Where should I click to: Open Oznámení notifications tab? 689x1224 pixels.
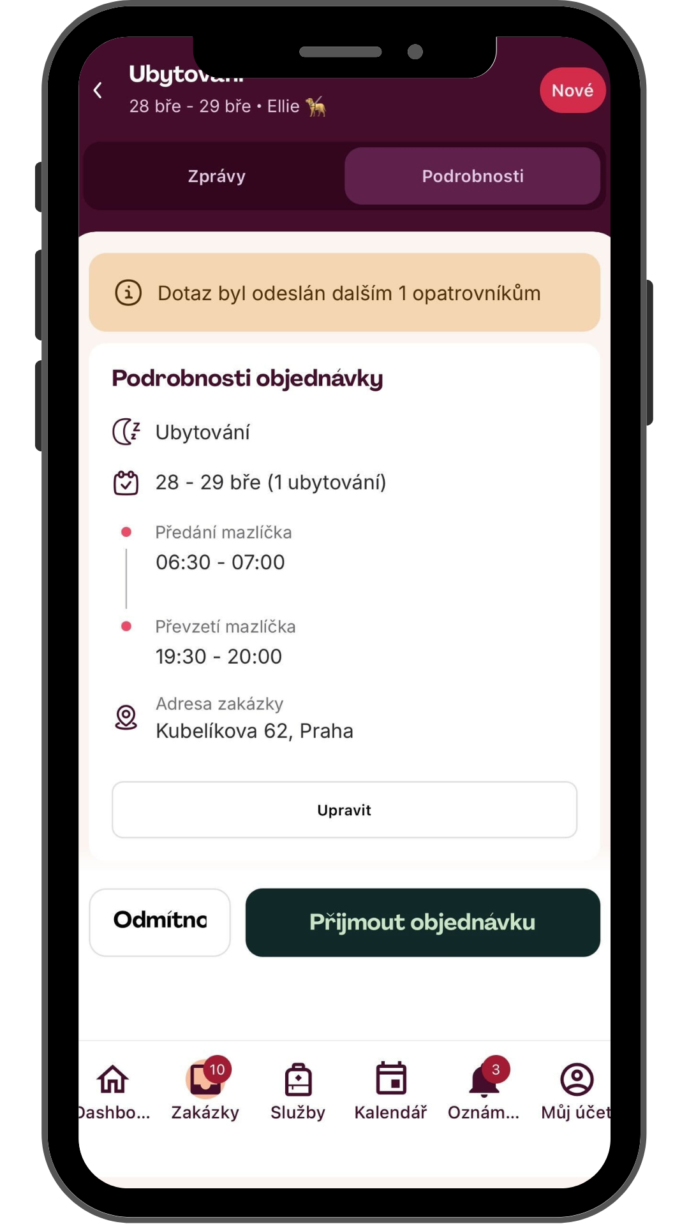[484, 1091]
